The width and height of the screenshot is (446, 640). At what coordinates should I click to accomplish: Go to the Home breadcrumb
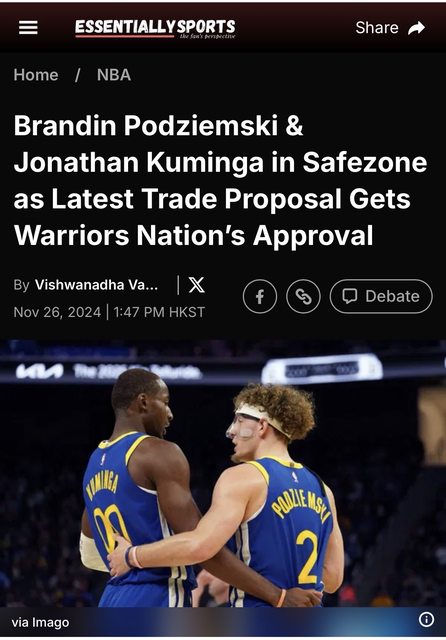click(x=36, y=75)
